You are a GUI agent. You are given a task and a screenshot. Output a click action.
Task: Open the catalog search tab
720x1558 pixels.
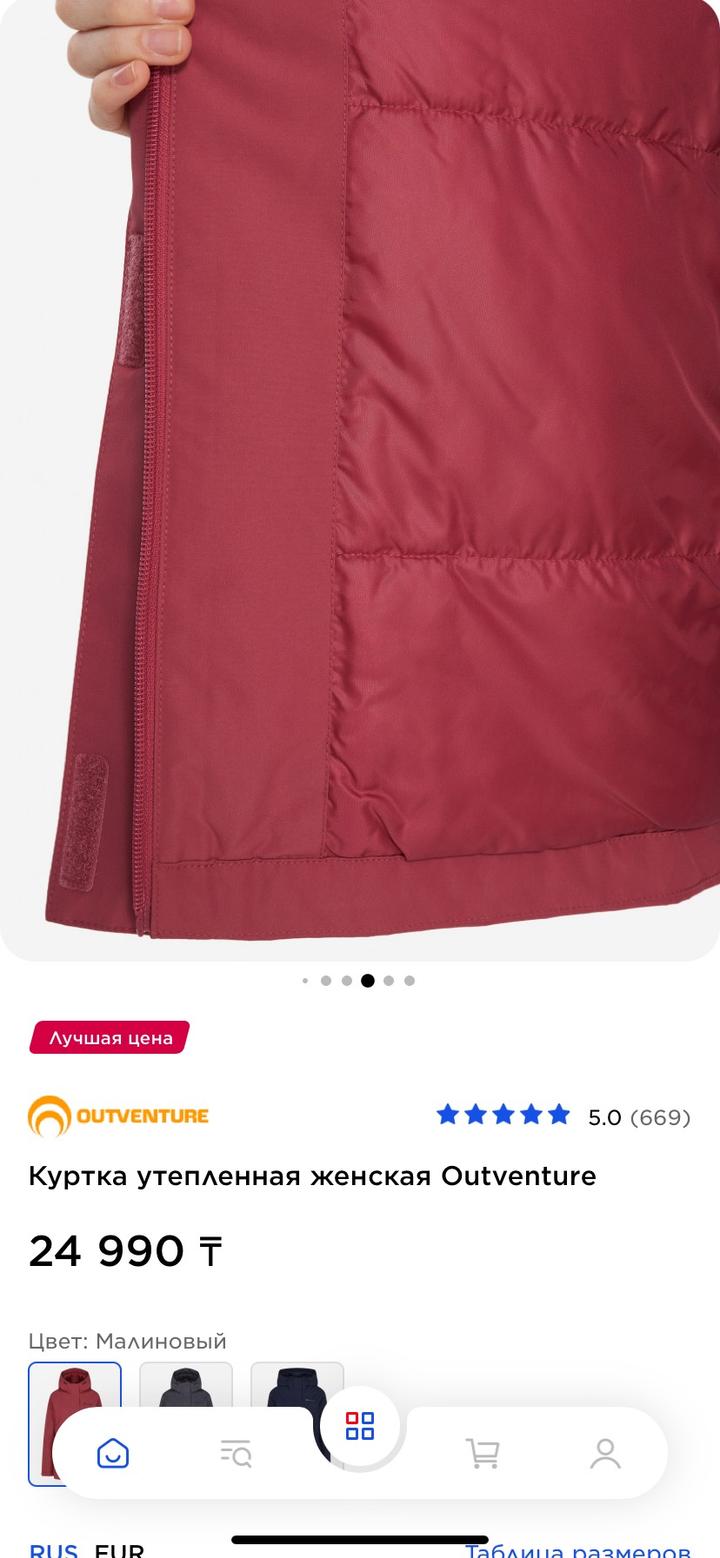point(236,1452)
